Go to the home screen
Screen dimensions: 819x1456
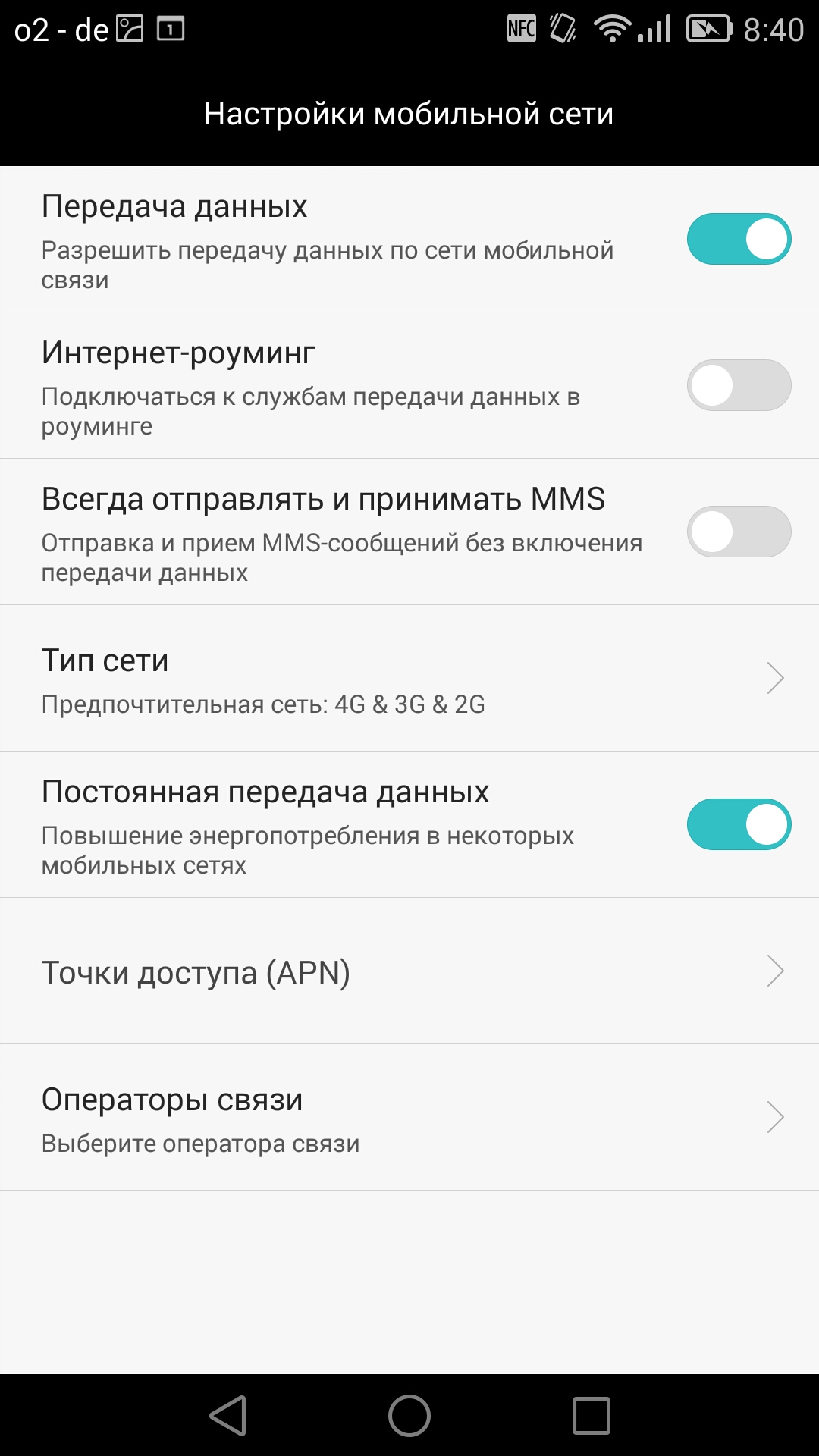pos(409,1415)
